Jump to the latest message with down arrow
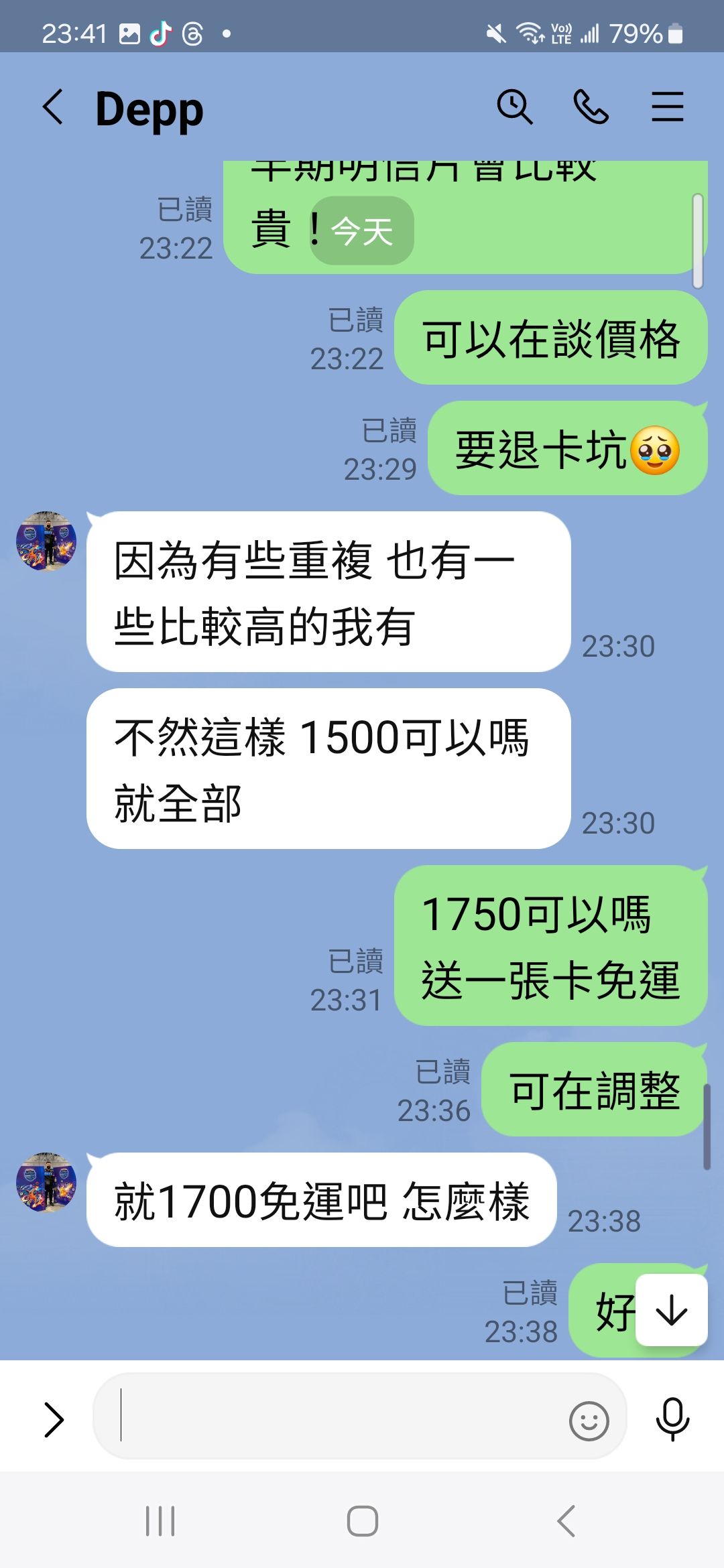 (x=671, y=1310)
